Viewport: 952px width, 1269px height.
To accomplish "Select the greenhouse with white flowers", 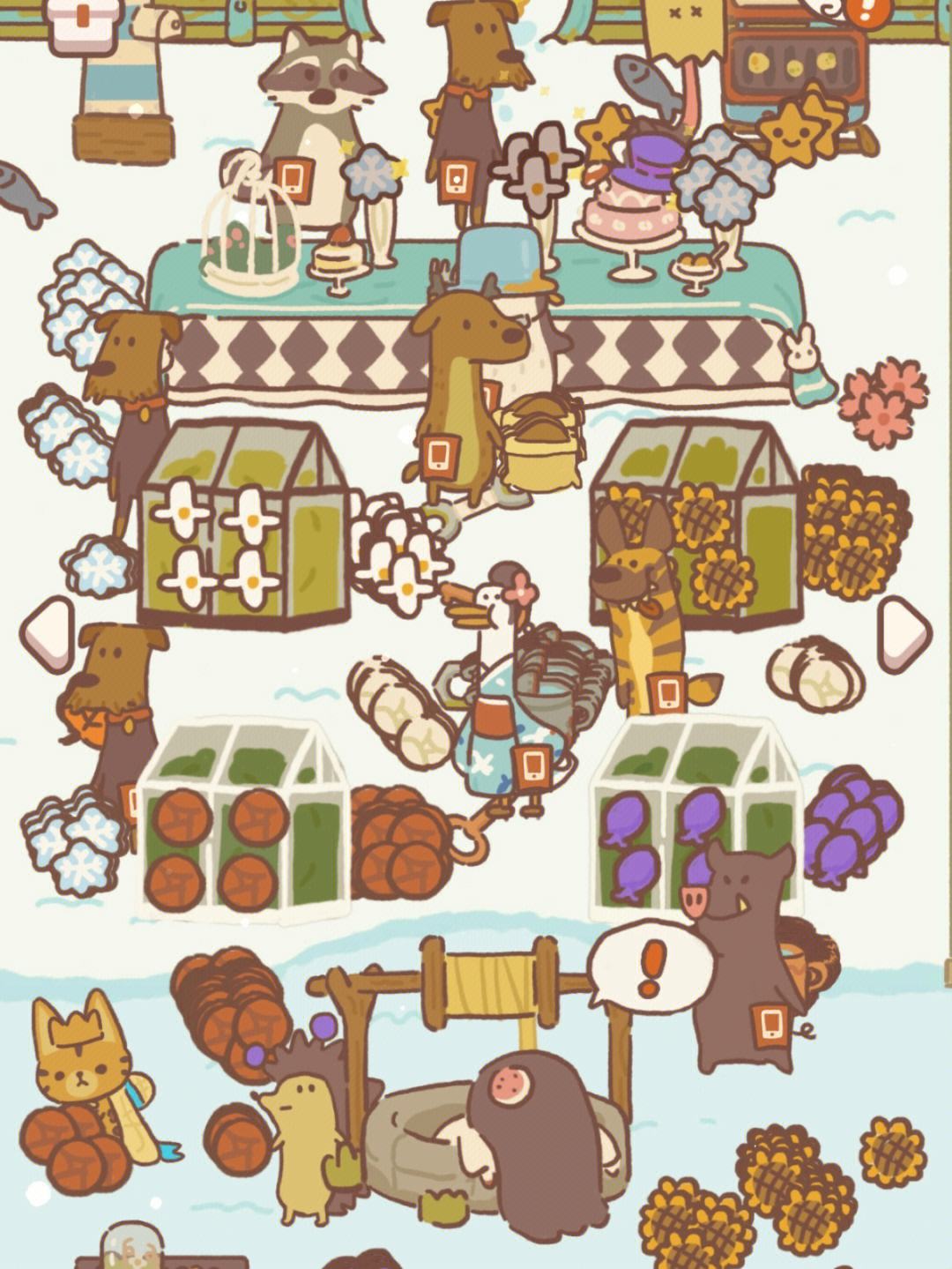I will [x=244, y=529].
